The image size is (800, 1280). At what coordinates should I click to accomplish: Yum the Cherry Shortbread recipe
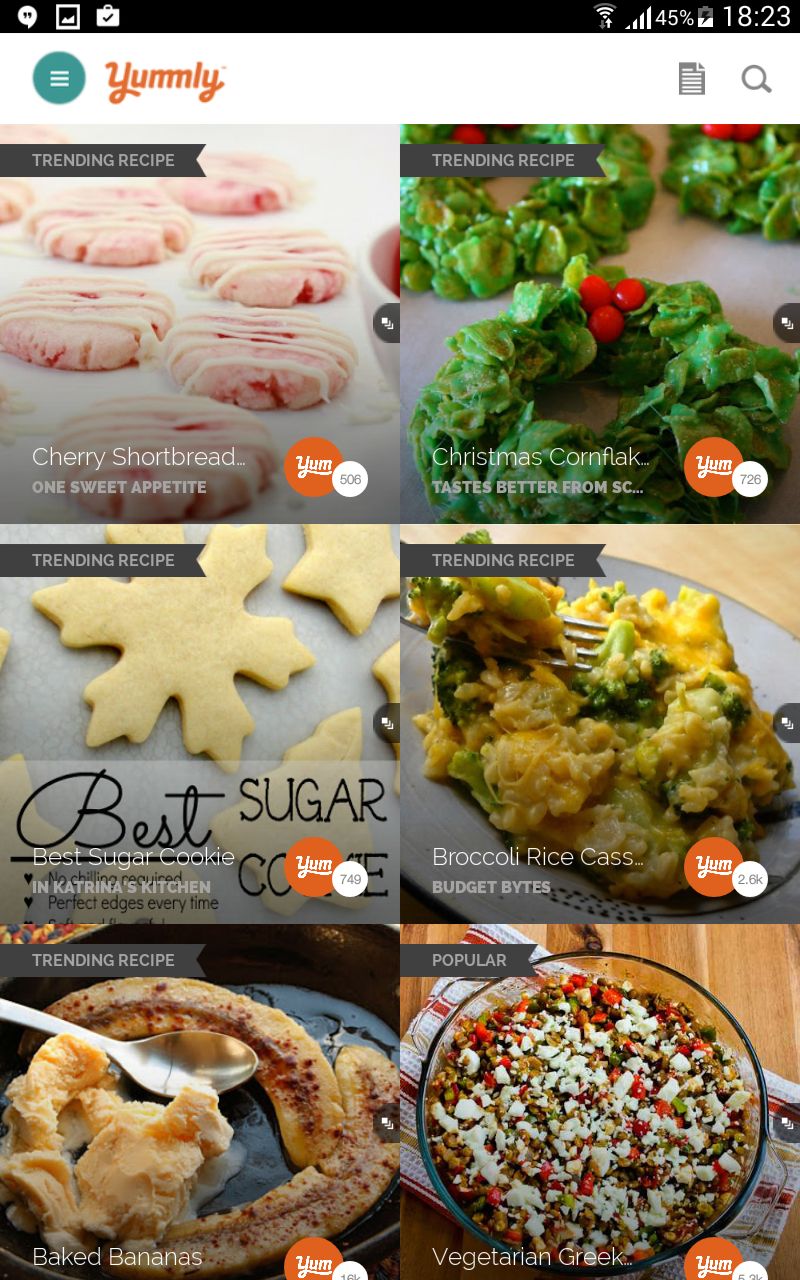tap(313, 466)
